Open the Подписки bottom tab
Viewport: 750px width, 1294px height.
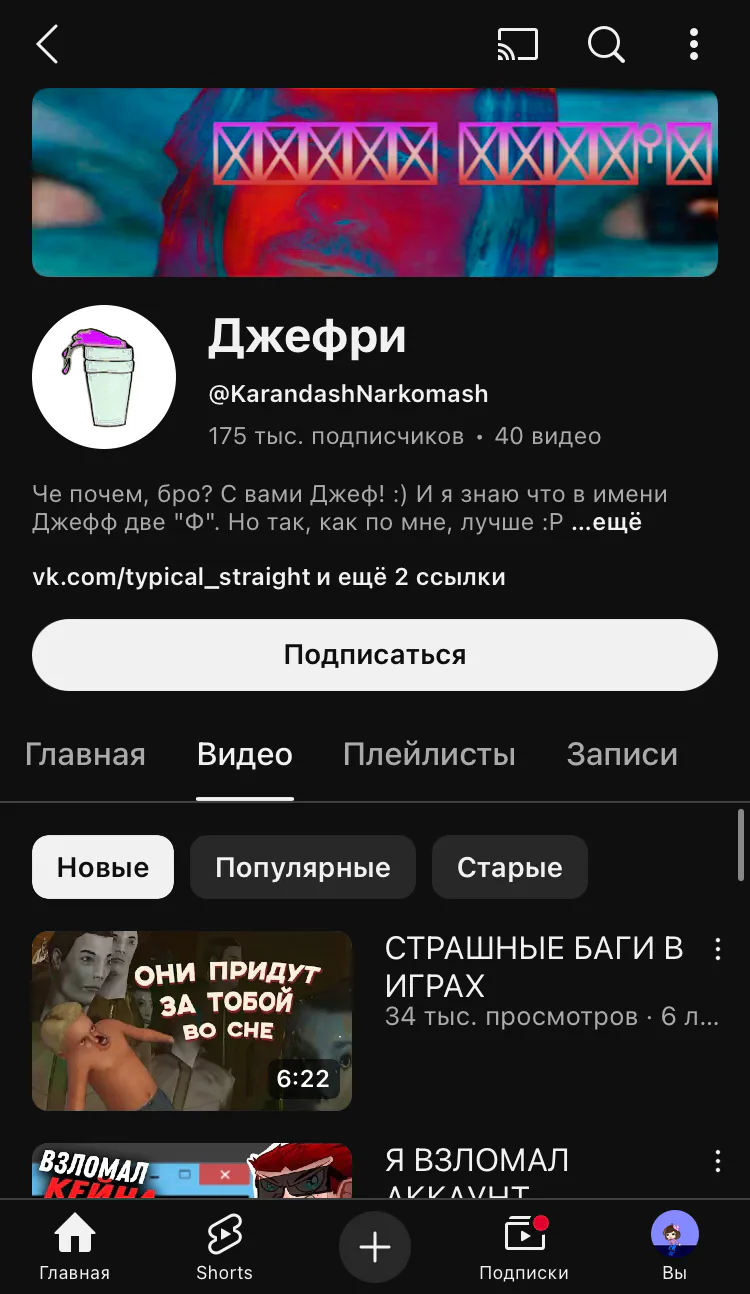[524, 1247]
